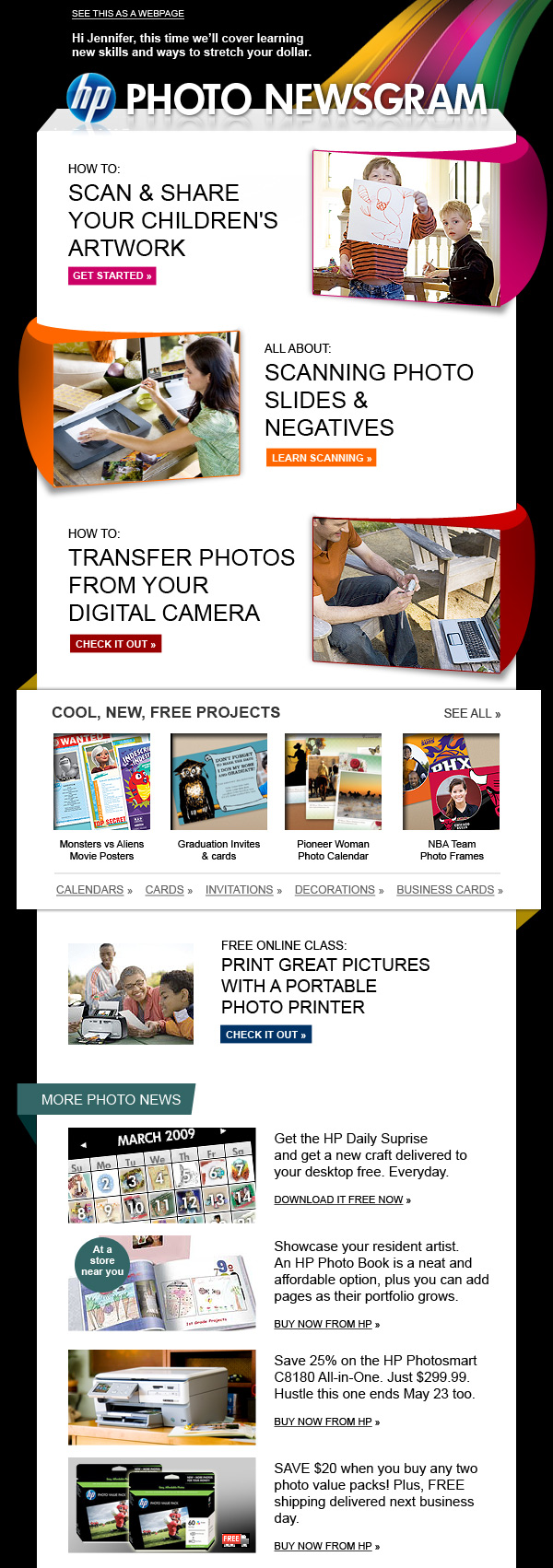Tap Download It Free Now link

click(338, 1199)
